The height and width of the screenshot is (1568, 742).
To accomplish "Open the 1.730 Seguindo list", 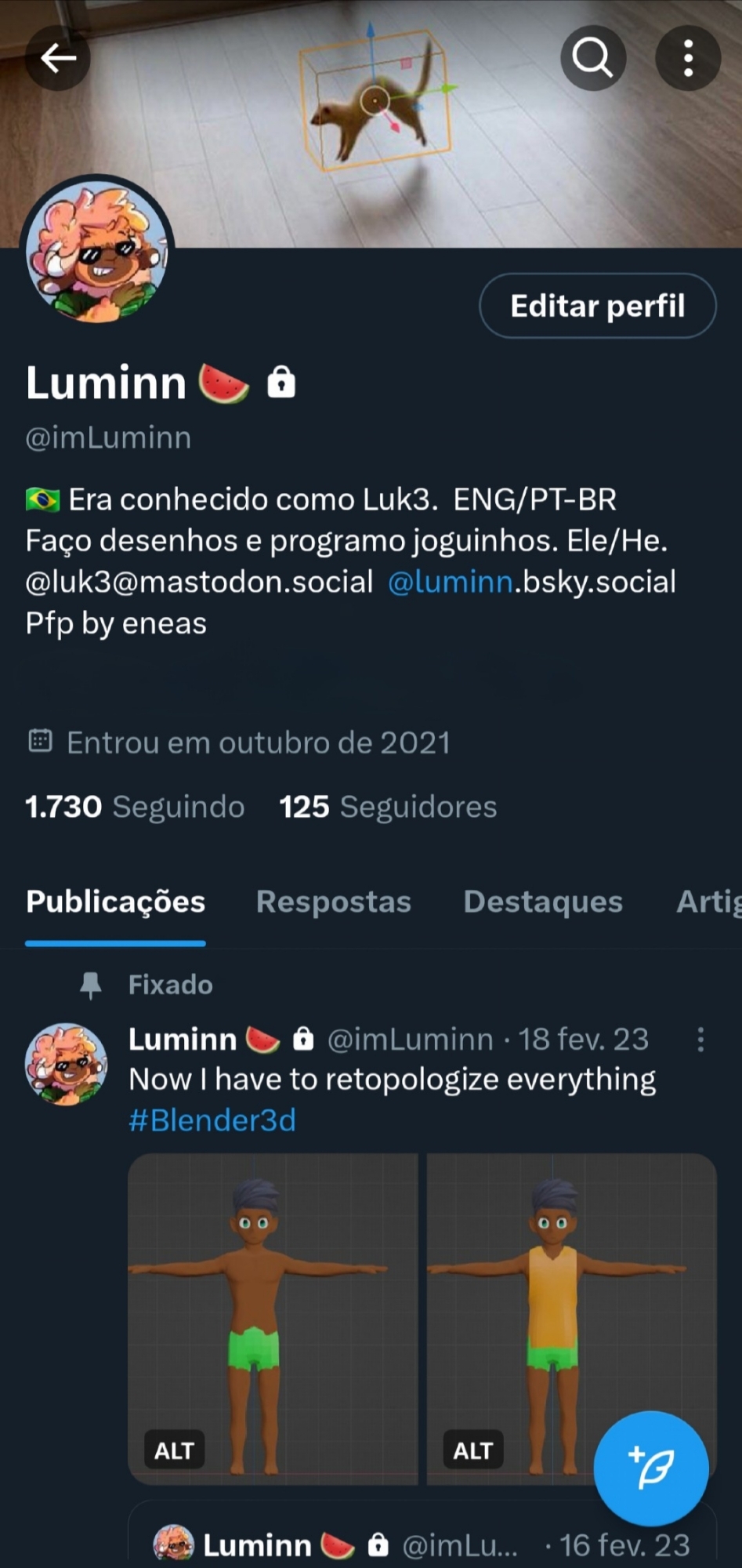I will (135, 807).
